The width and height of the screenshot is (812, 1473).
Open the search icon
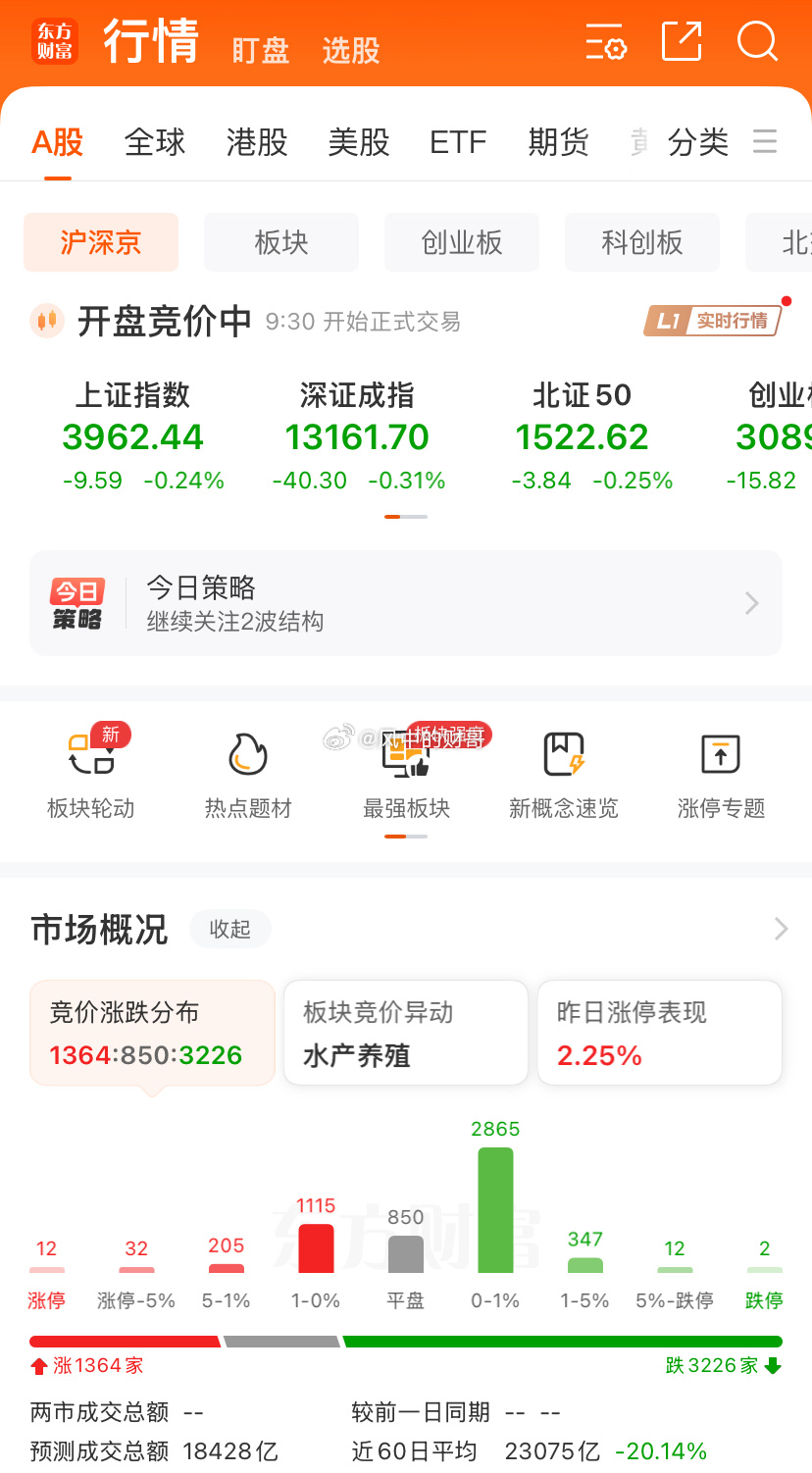[757, 43]
